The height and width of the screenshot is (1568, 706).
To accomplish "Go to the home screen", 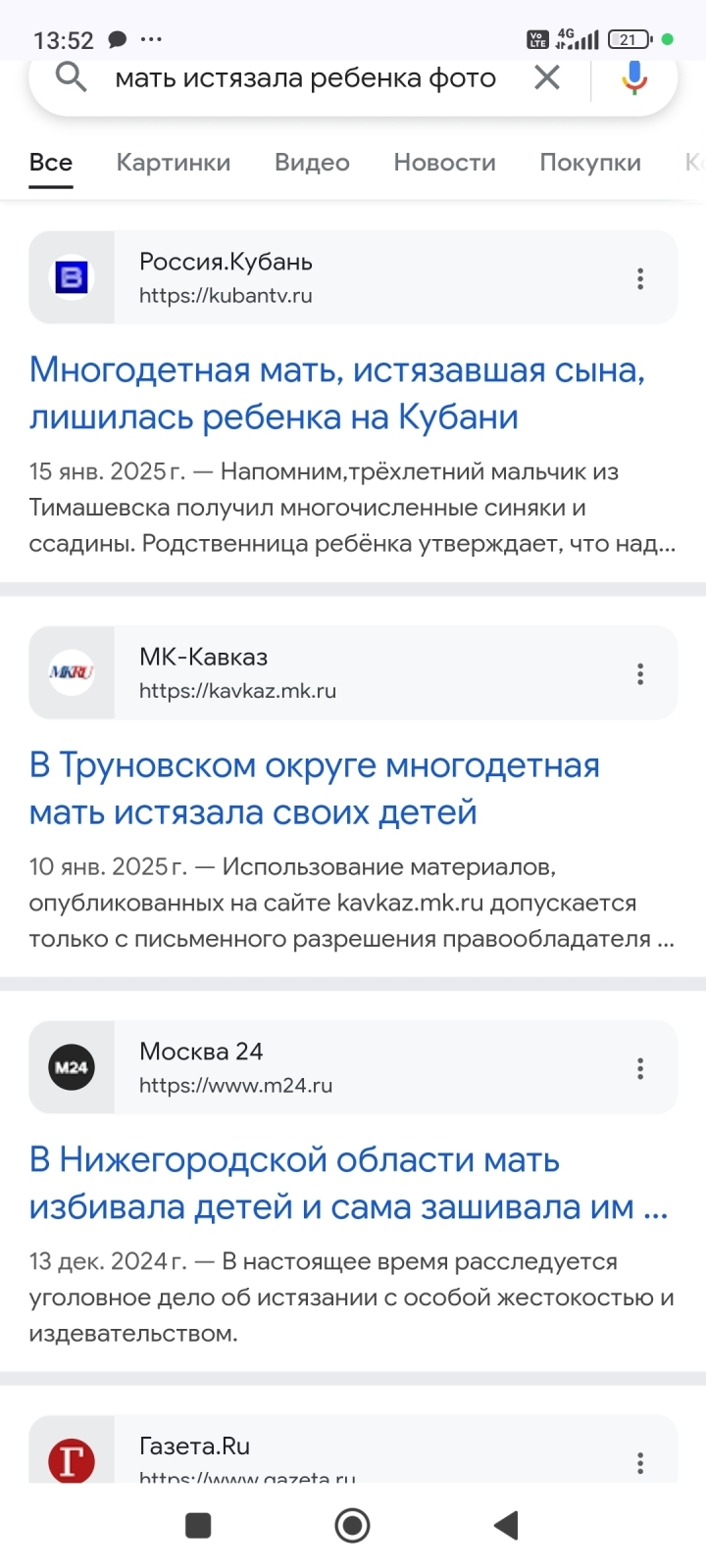I will 352,1525.
